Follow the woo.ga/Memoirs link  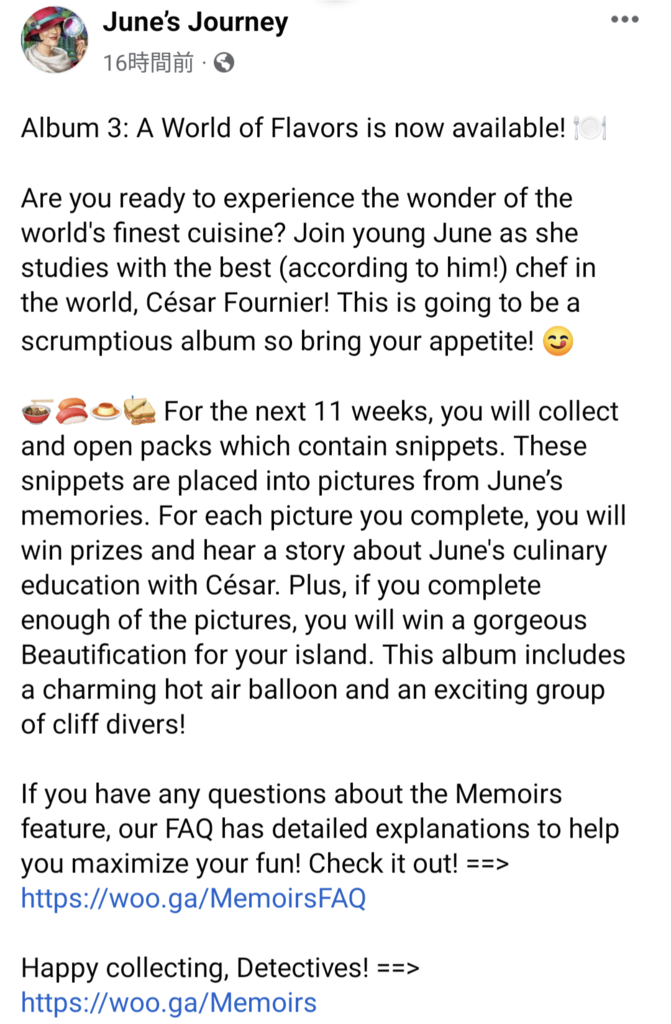(x=168, y=1001)
